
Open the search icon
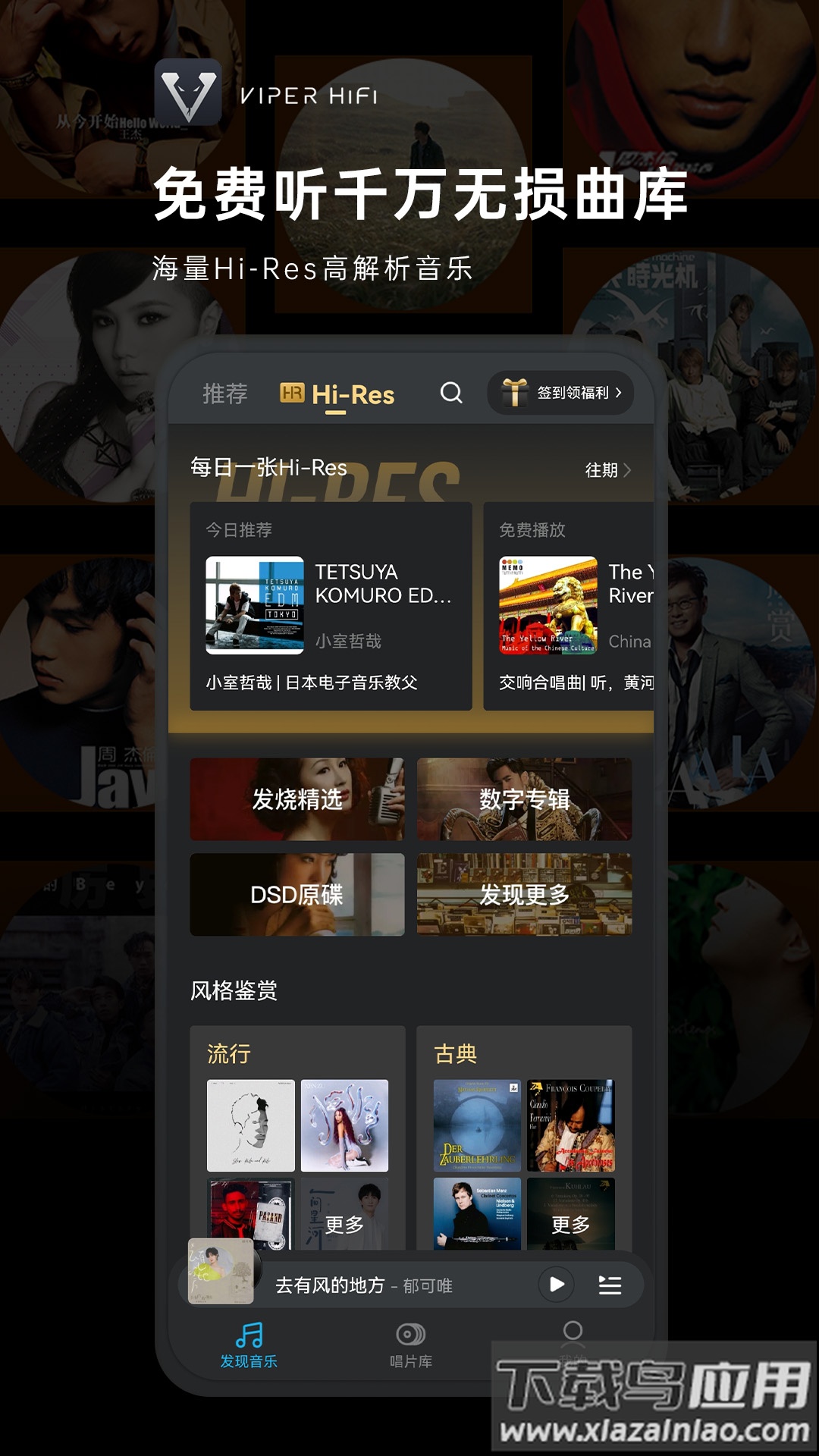(x=453, y=393)
